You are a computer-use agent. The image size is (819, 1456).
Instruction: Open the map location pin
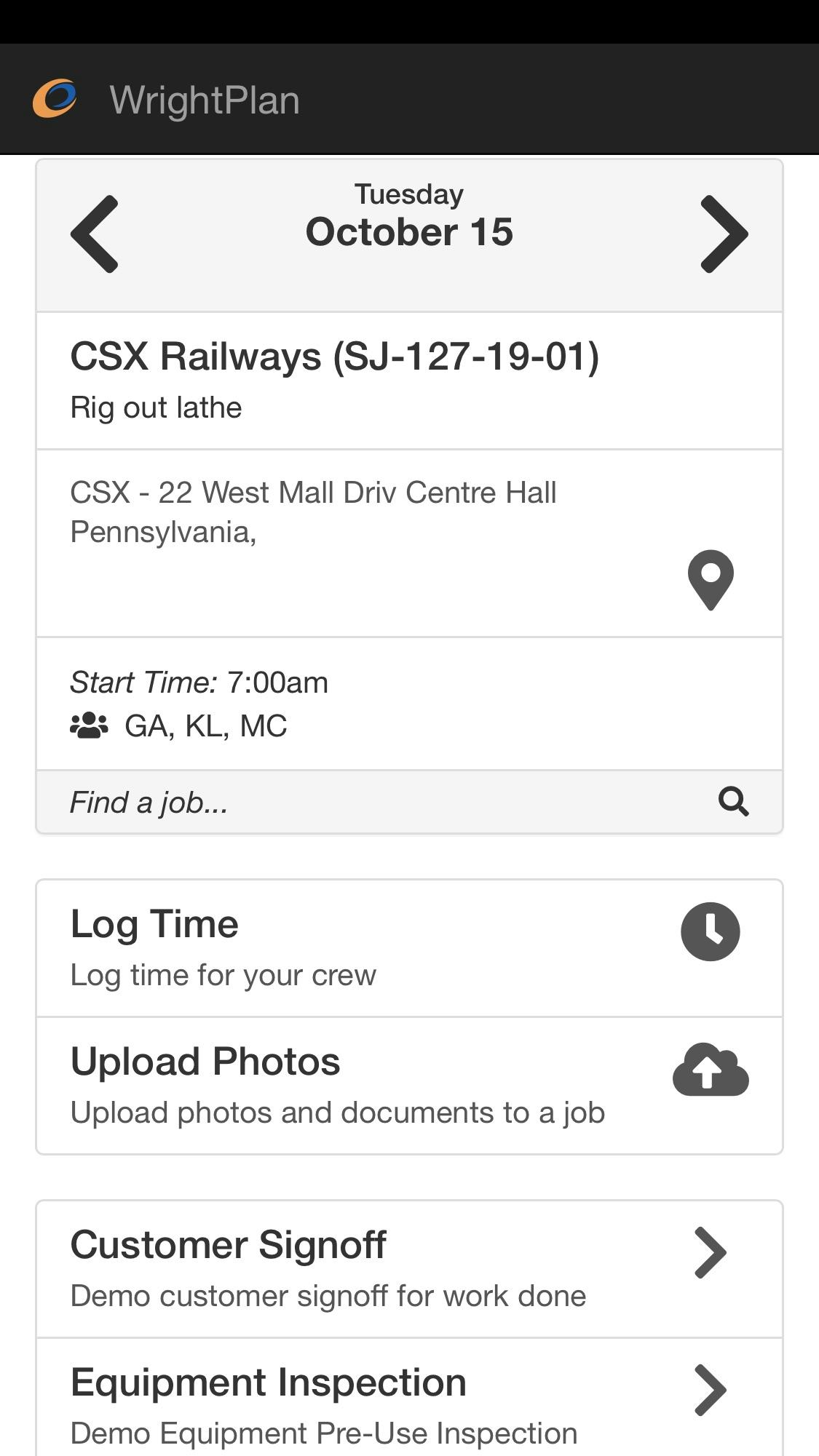[711, 579]
